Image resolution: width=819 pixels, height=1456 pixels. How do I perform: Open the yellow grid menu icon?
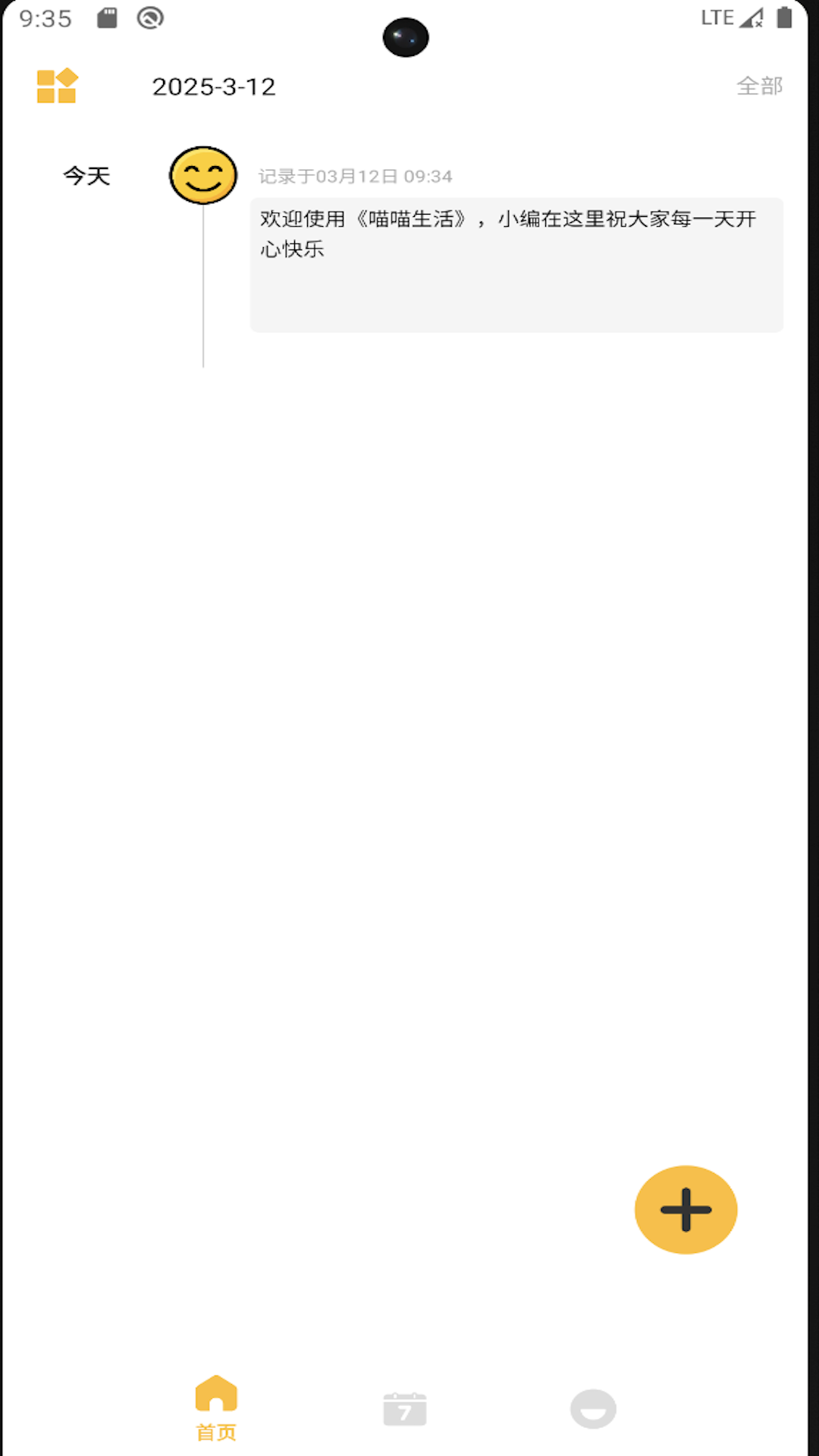57,86
